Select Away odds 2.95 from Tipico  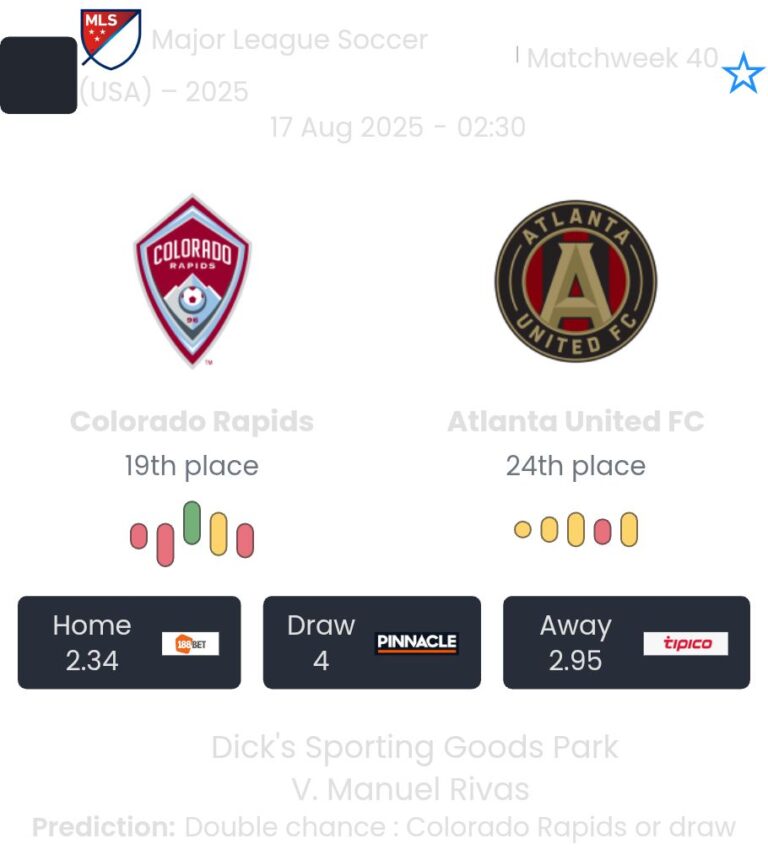[626, 642]
